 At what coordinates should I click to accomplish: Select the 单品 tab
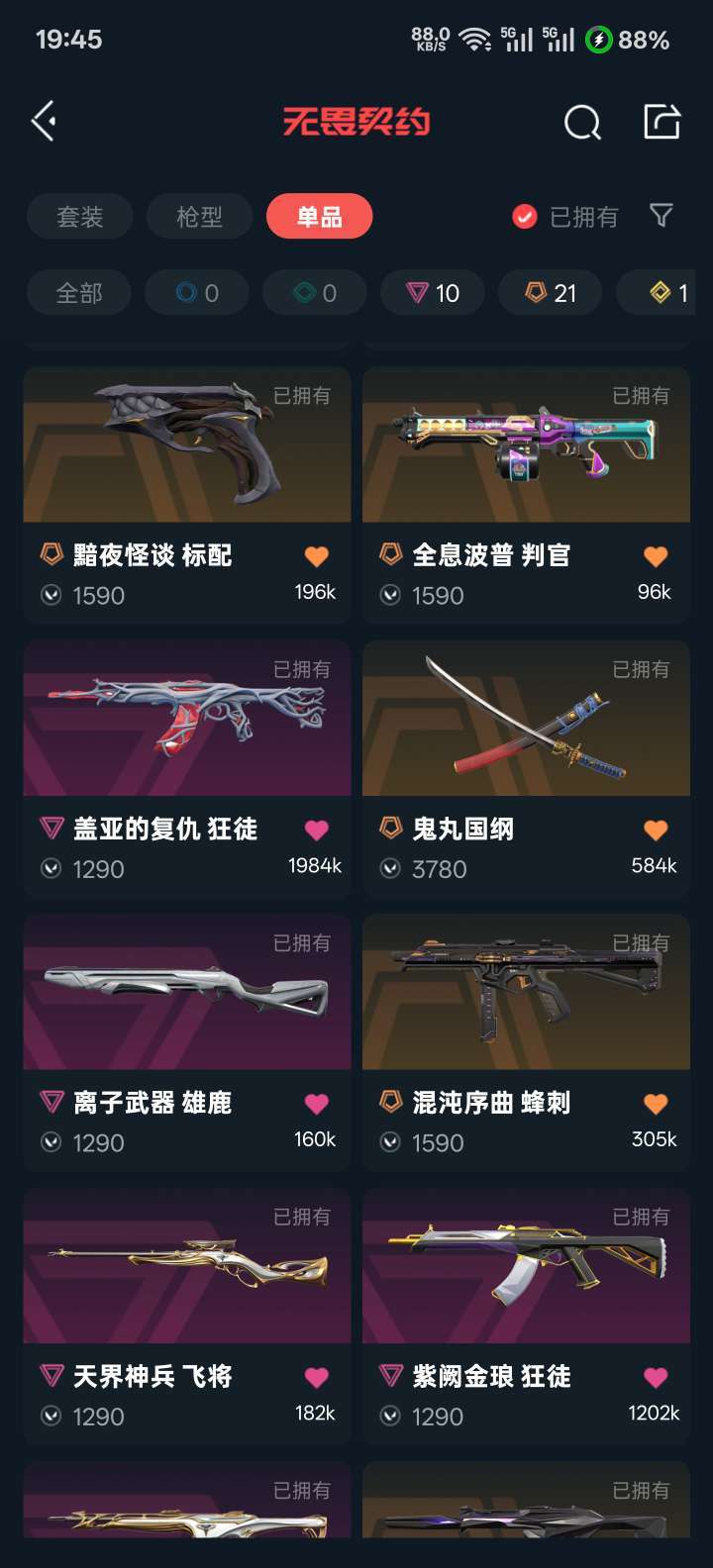tap(319, 217)
